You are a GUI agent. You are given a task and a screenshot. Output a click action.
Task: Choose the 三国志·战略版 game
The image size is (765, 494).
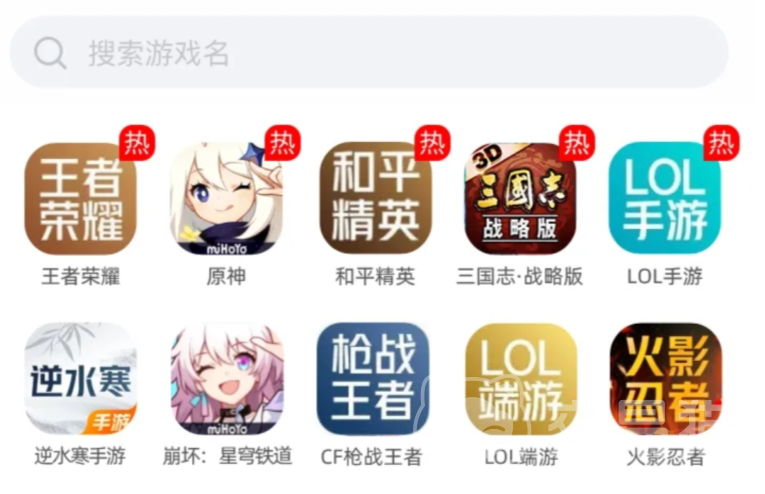click(x=520, y=198)
